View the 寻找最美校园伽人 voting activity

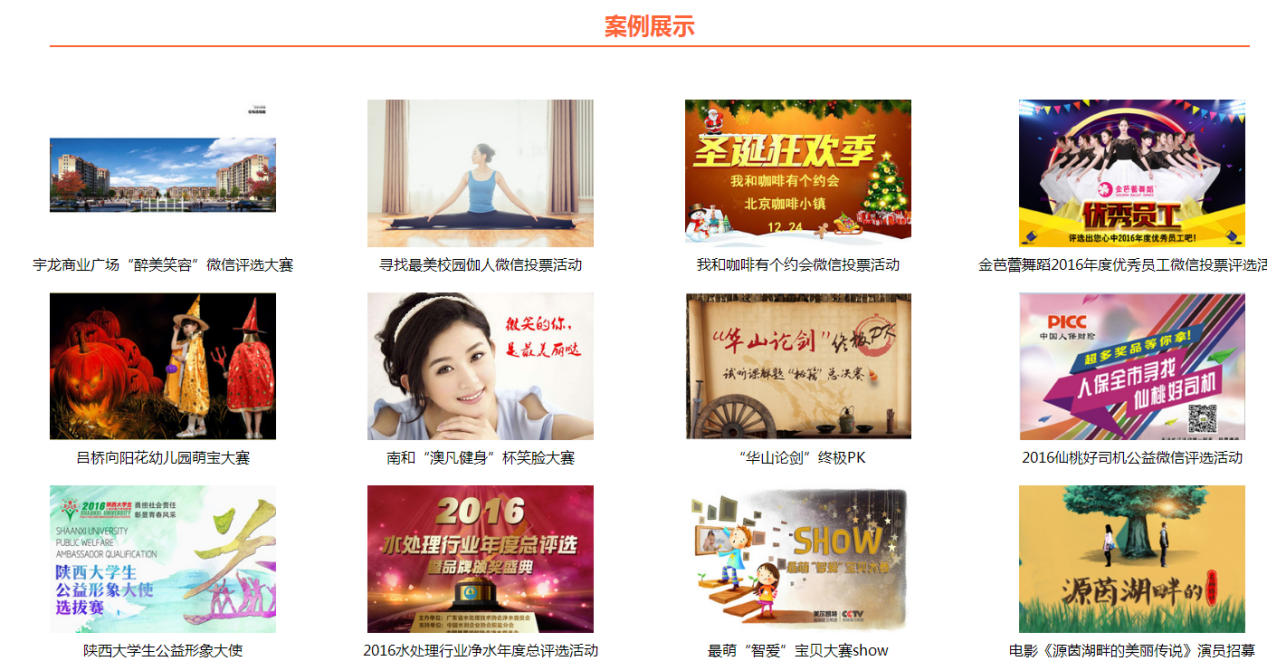pyautogui.click(x=480, y=173)
